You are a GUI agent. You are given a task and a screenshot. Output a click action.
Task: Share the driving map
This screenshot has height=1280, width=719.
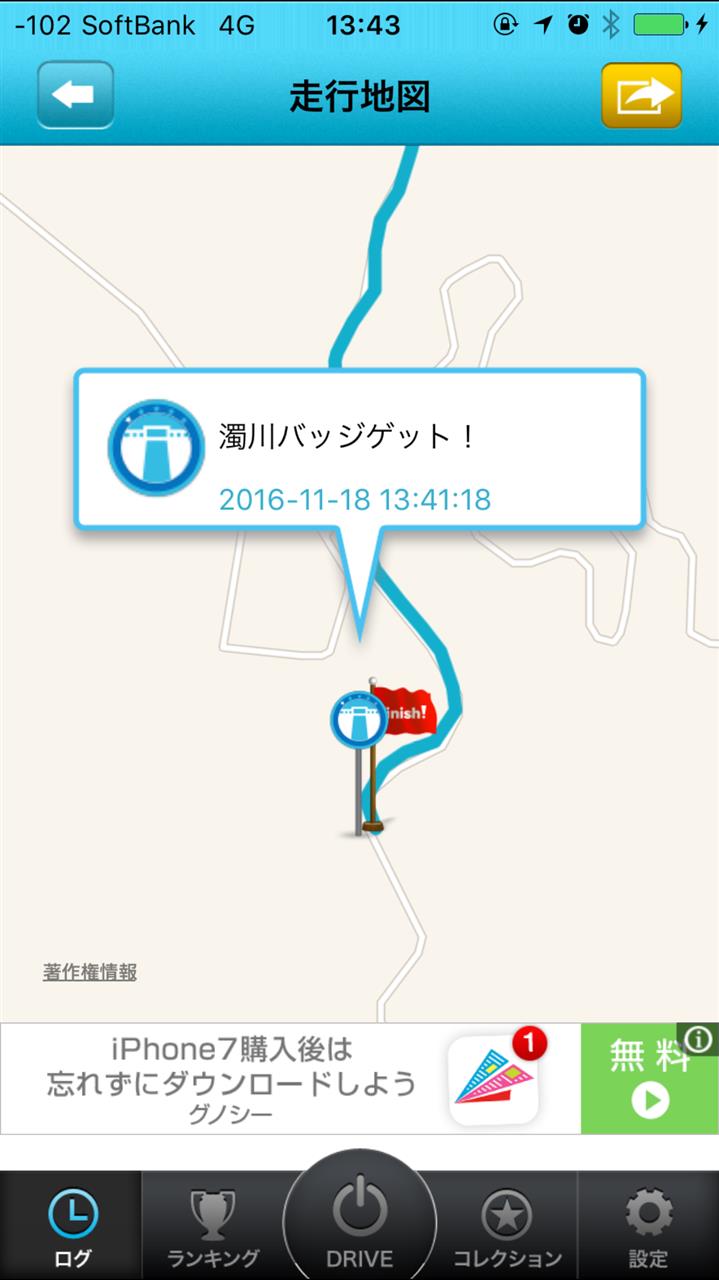[641, 96]
